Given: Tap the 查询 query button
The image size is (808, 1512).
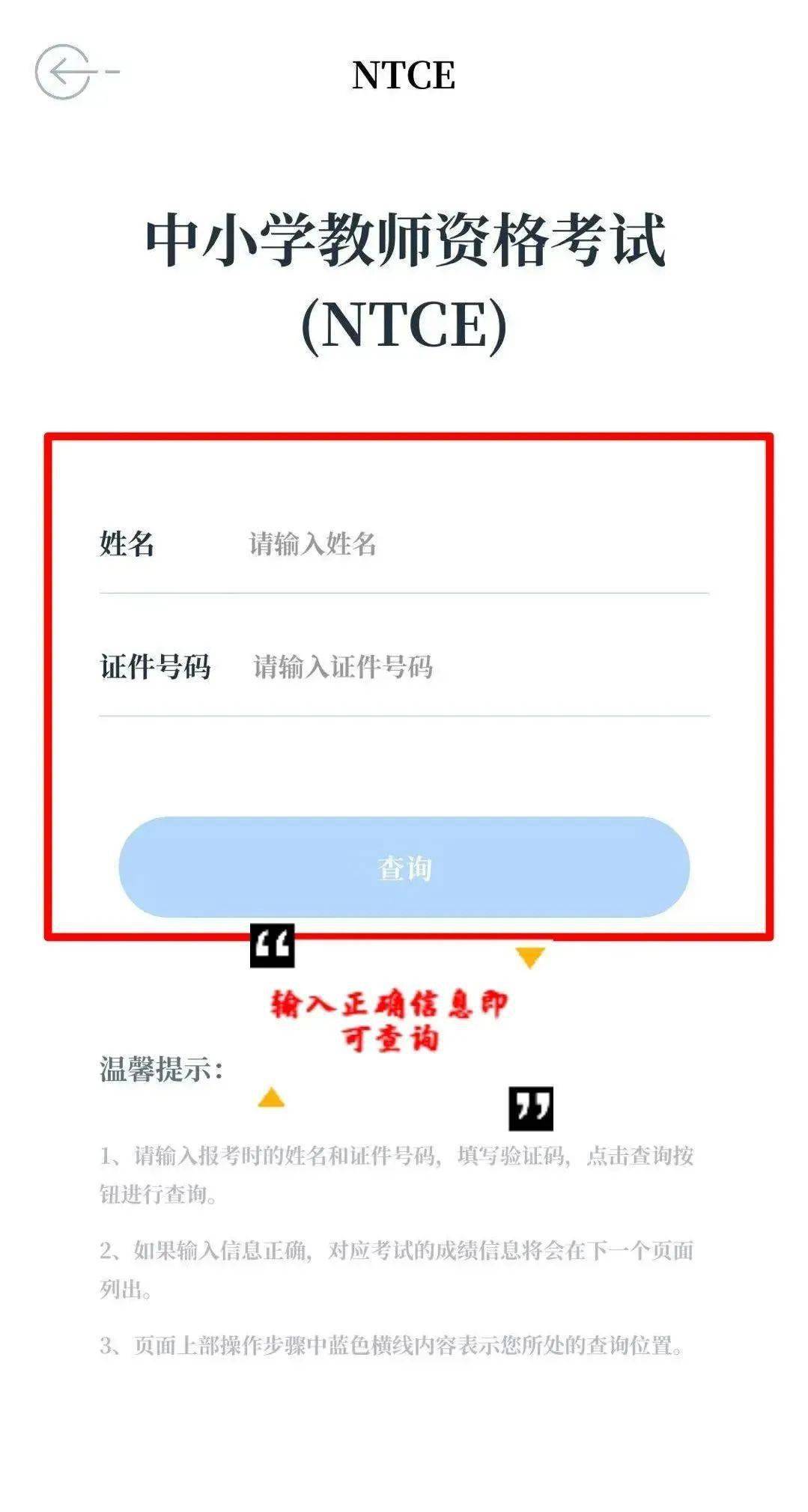Looking at the screenshot, I should coord(404,868).
